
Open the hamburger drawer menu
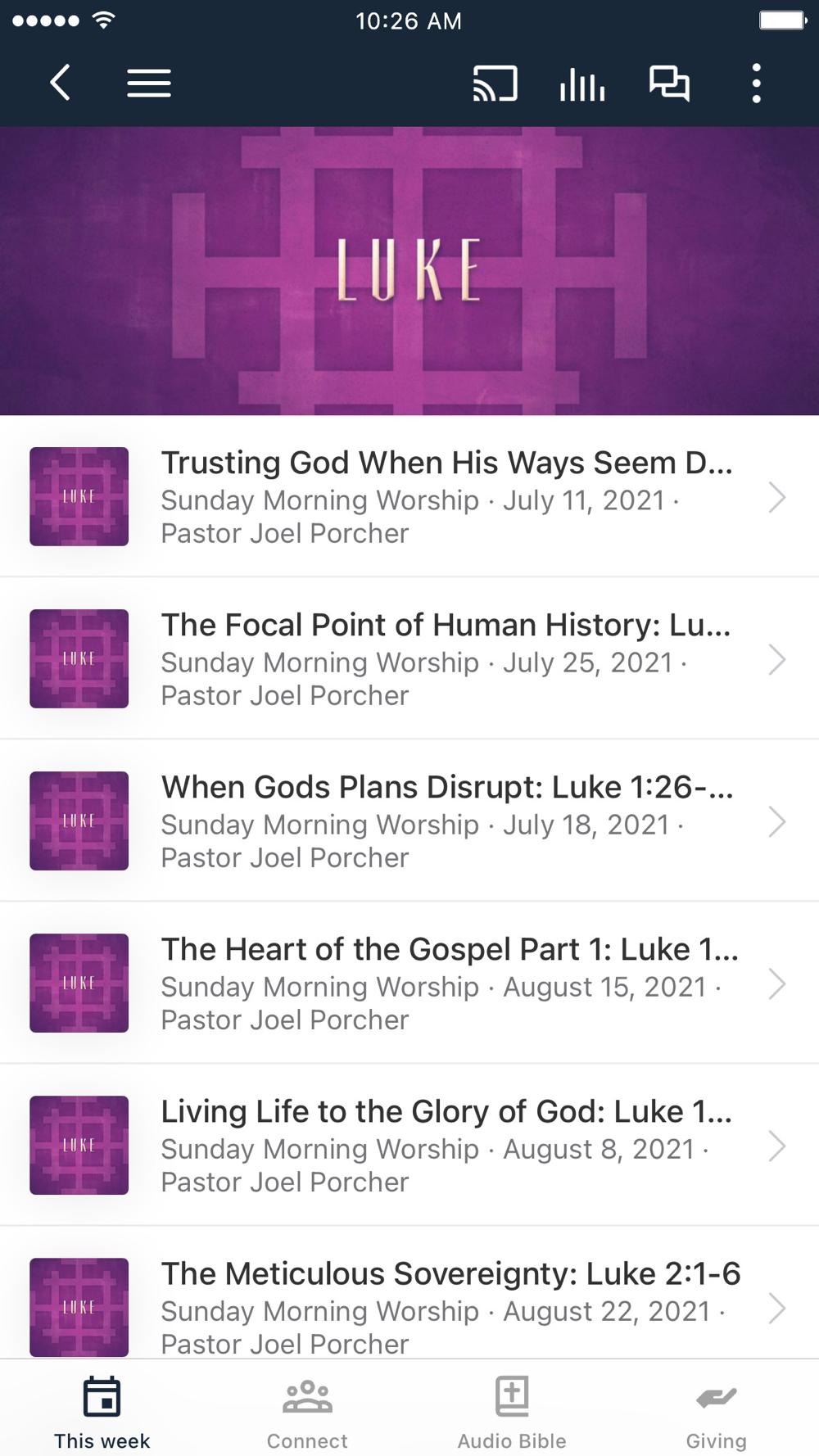(x=149, y=83)
